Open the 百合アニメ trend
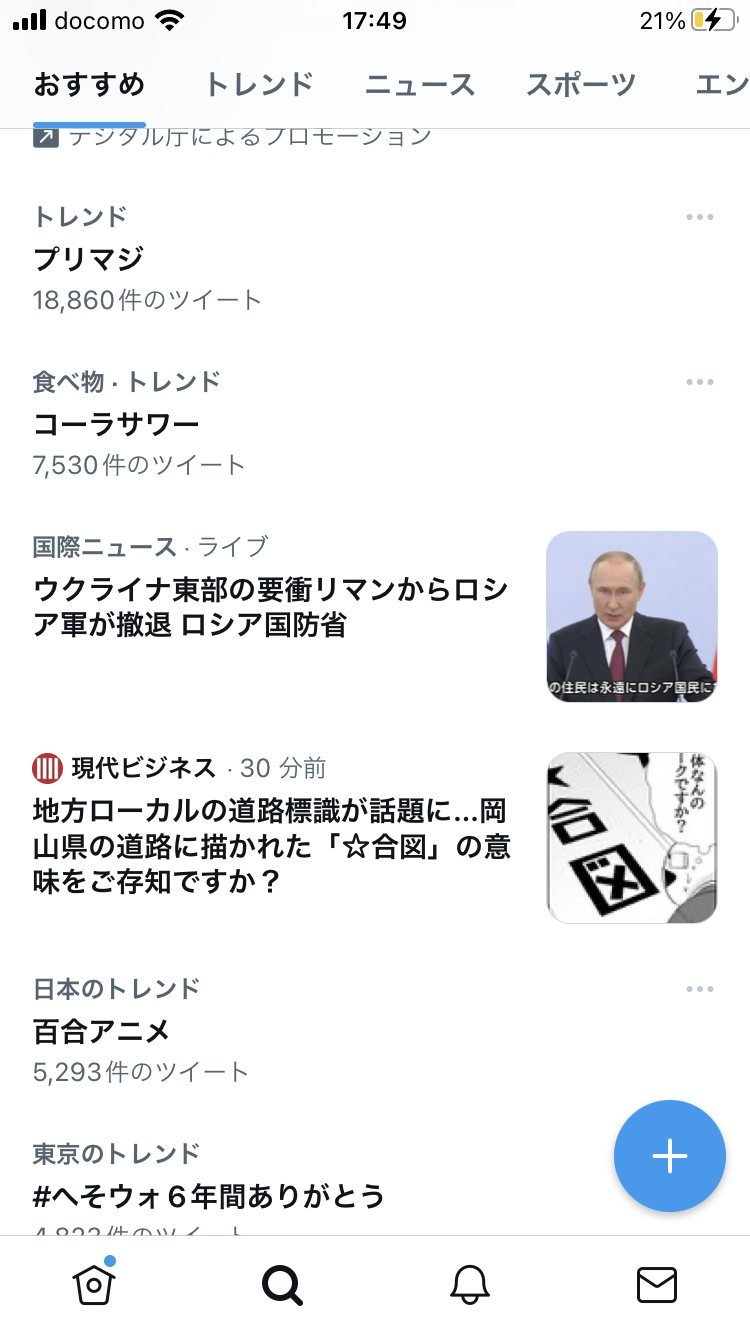 pos(375,1030)
